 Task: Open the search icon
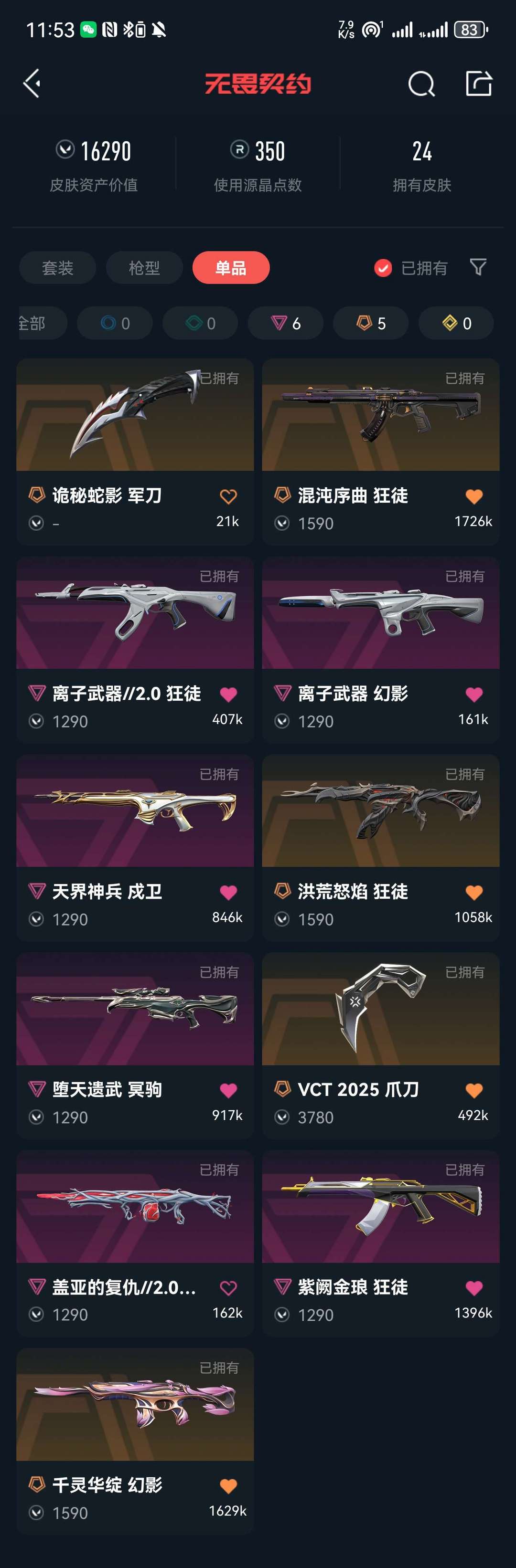pos(421,84)
